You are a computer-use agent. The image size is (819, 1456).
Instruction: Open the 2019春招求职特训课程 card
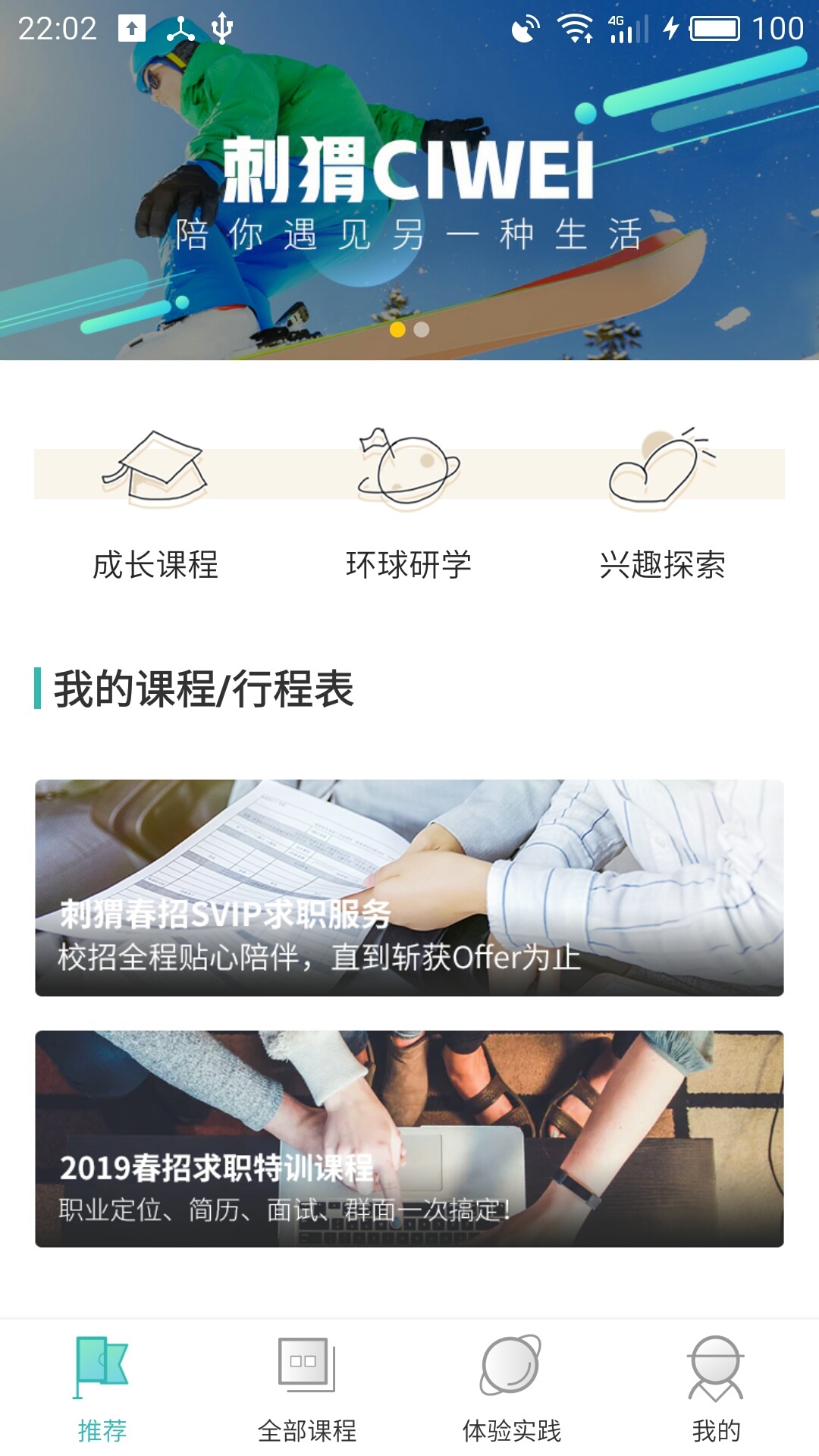coord(409,1139)
